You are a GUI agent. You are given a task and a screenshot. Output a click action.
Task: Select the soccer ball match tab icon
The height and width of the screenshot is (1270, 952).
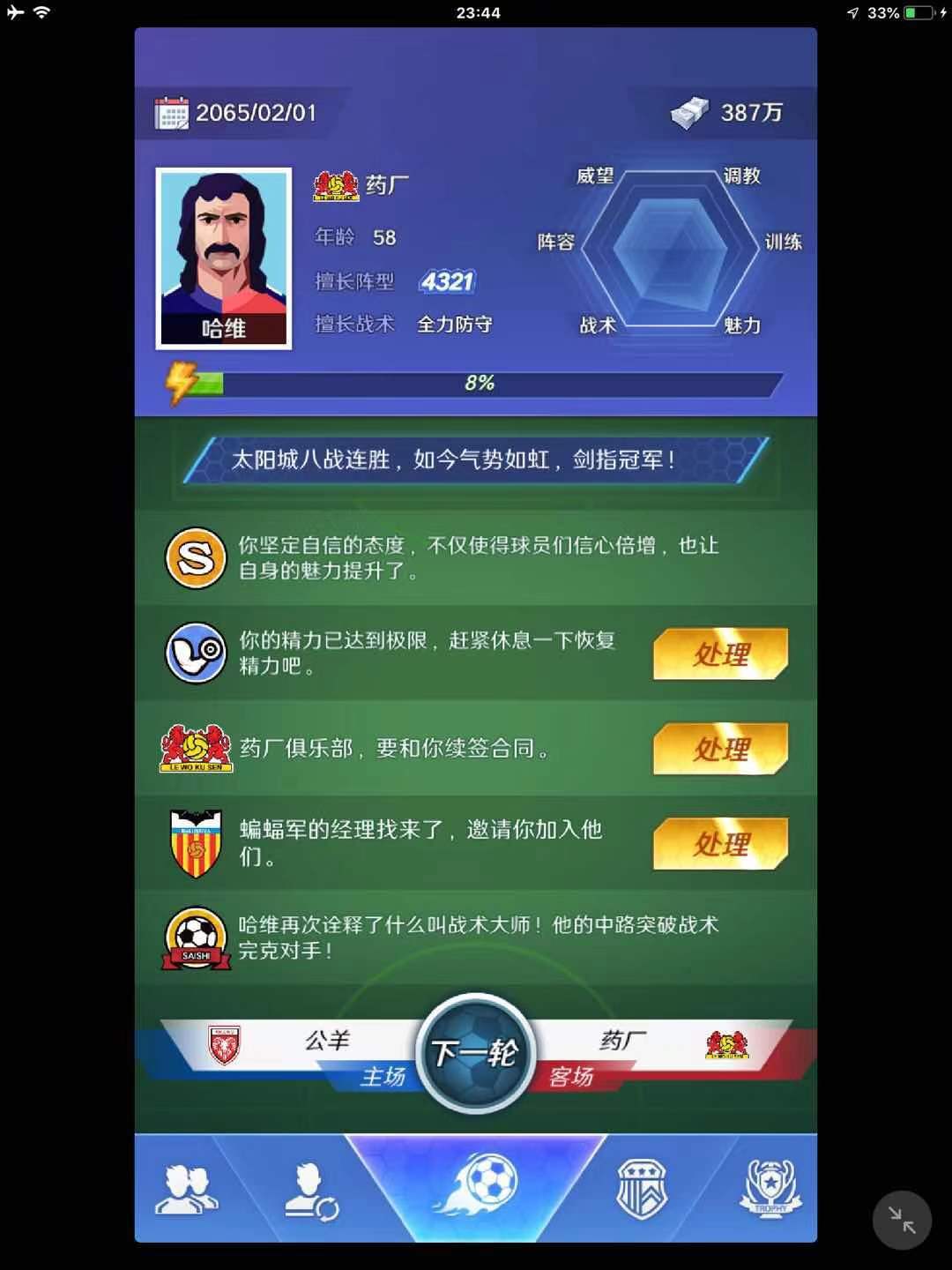coord(476,1186)
